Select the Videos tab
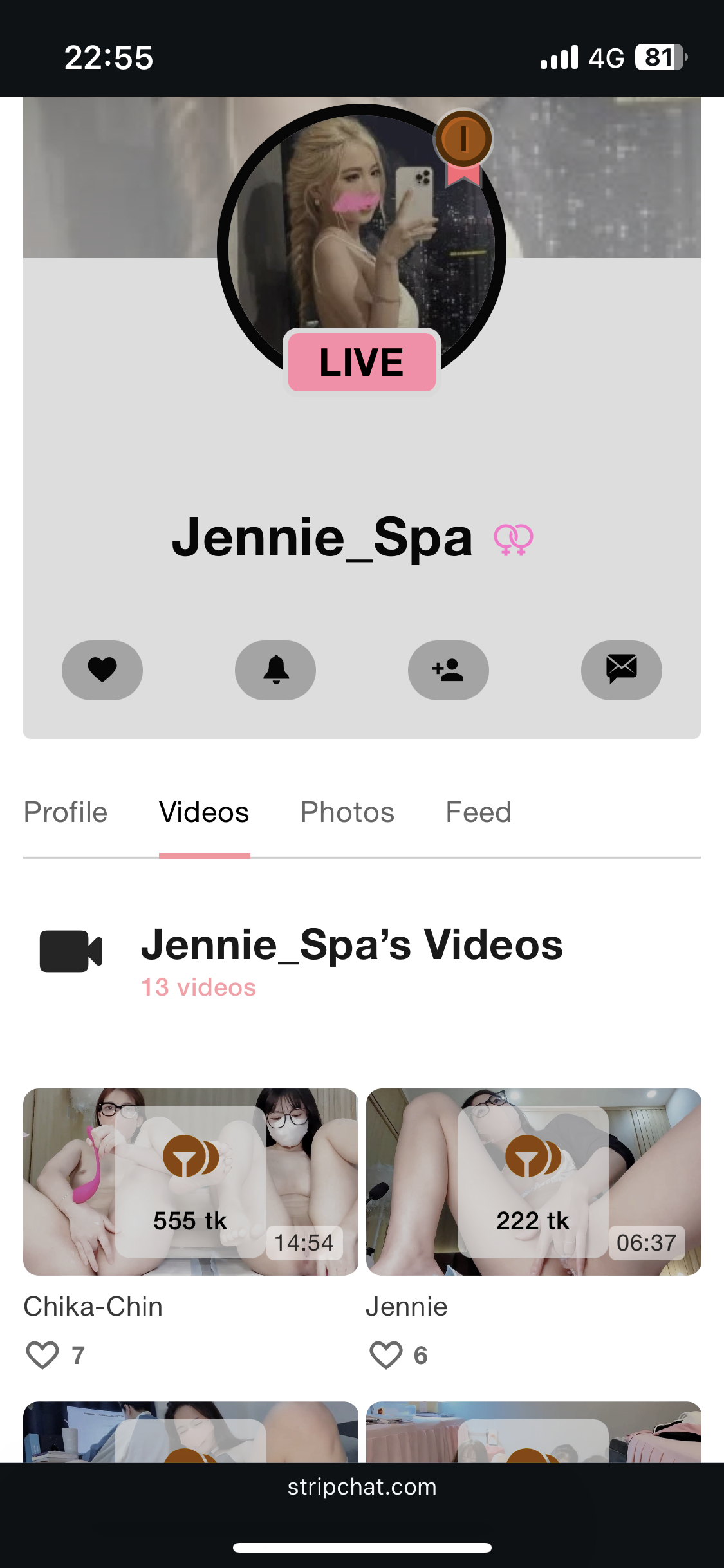Image resolution: width=724 pixels, height=1568 pixels. click(x=204, y=812)
